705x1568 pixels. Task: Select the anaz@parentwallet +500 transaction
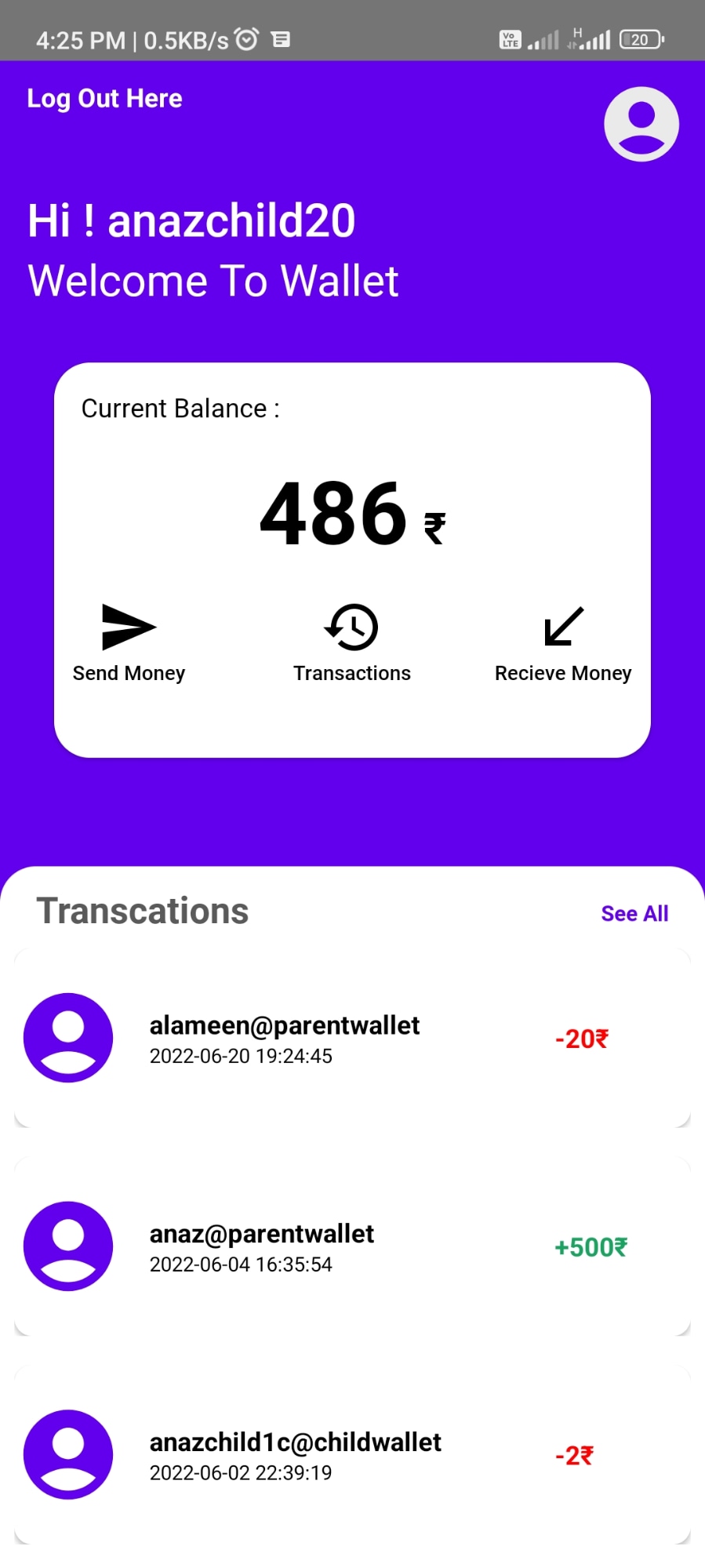pos(351,1246)
